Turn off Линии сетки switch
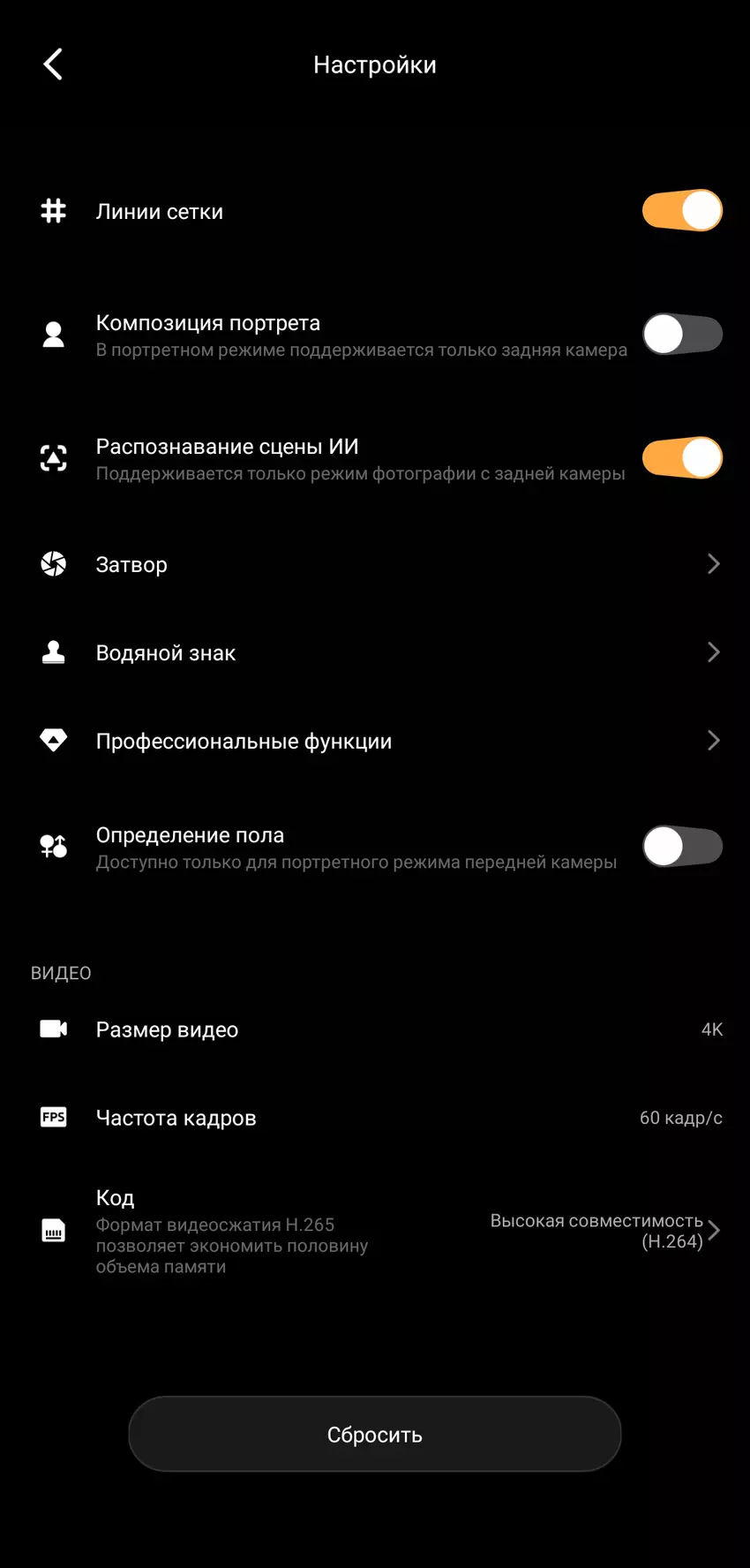The image size is (750, 1568). [682, 211]
